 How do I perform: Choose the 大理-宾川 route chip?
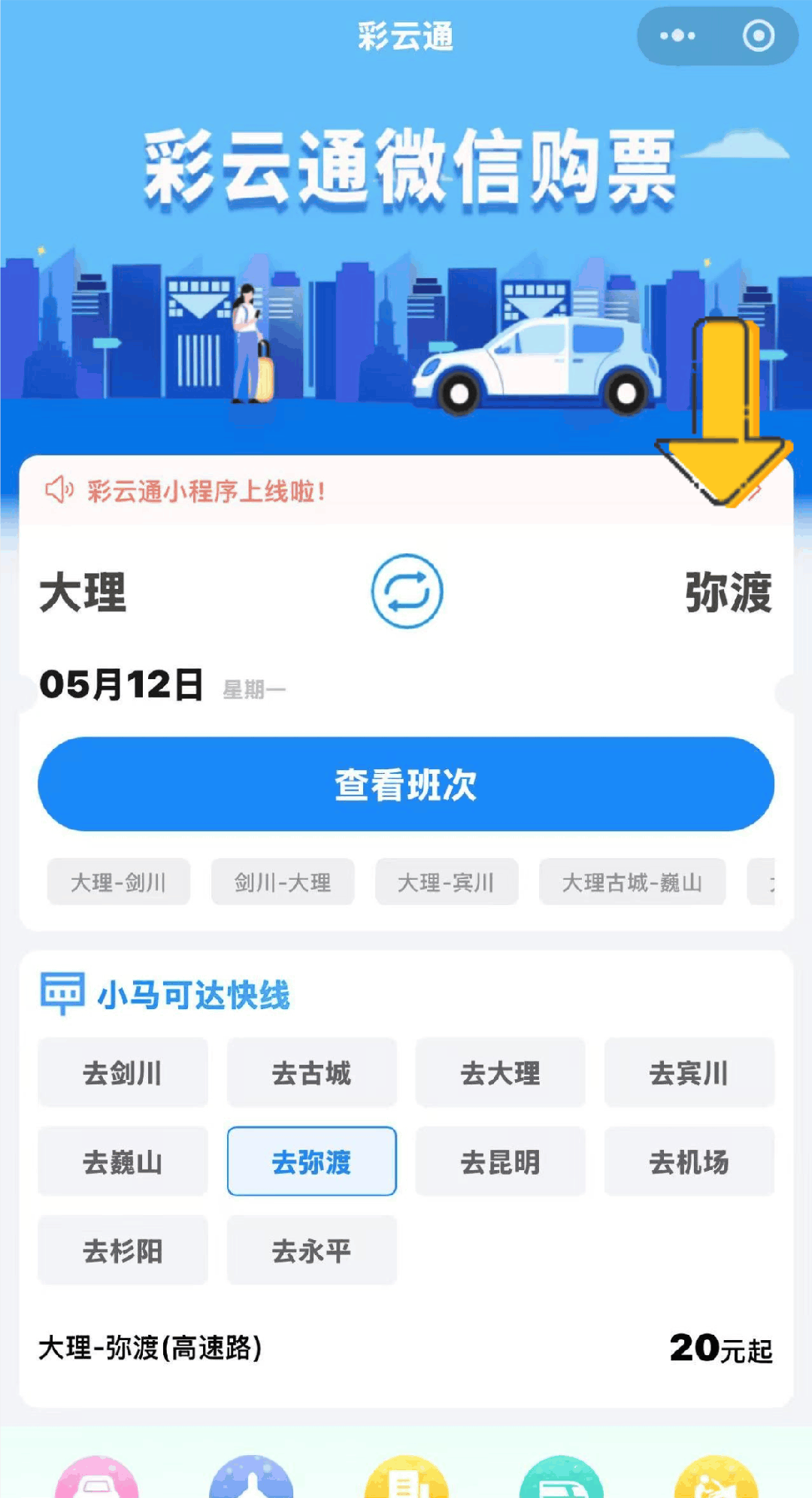coord(447,882)
